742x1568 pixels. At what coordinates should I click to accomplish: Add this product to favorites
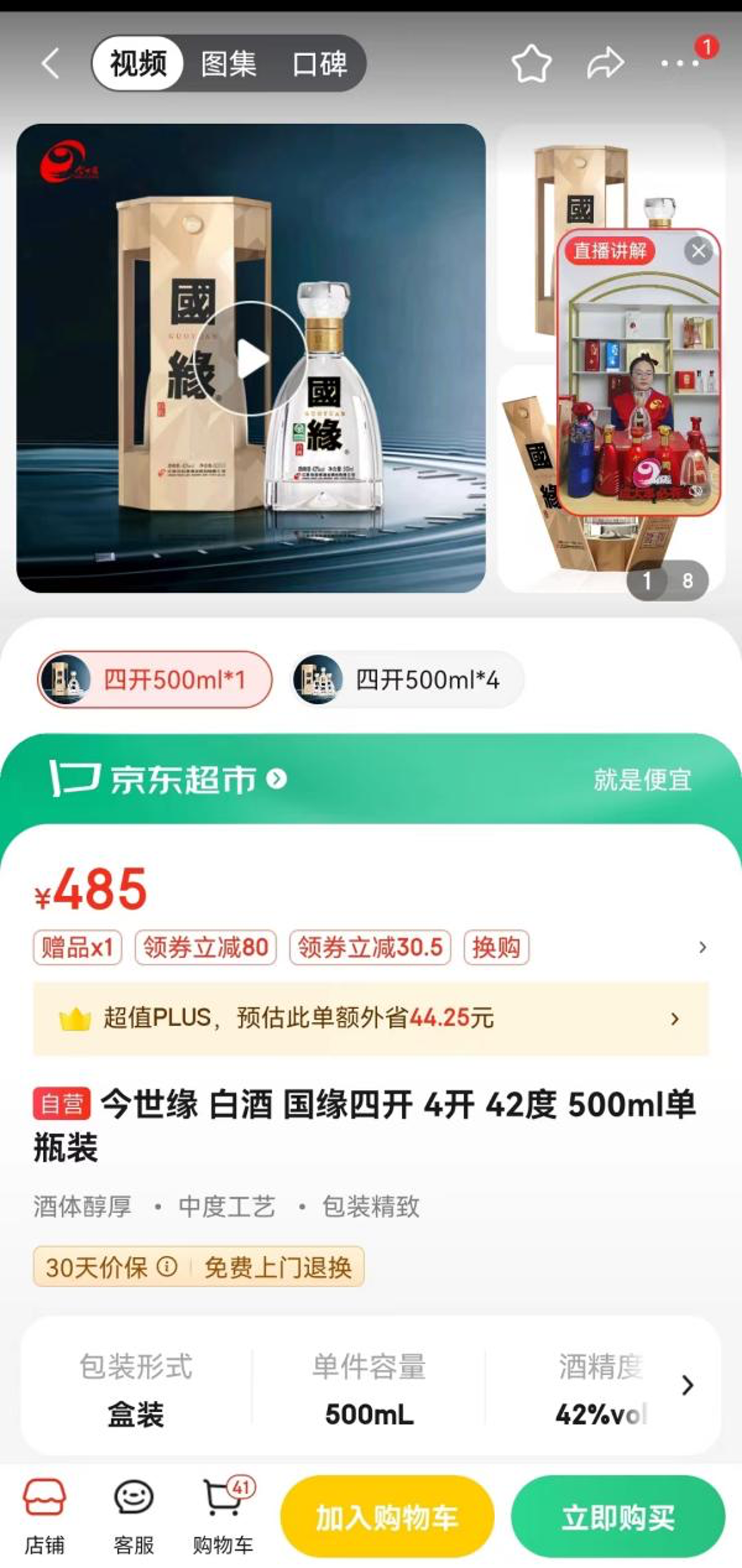(x=531, y=64)
